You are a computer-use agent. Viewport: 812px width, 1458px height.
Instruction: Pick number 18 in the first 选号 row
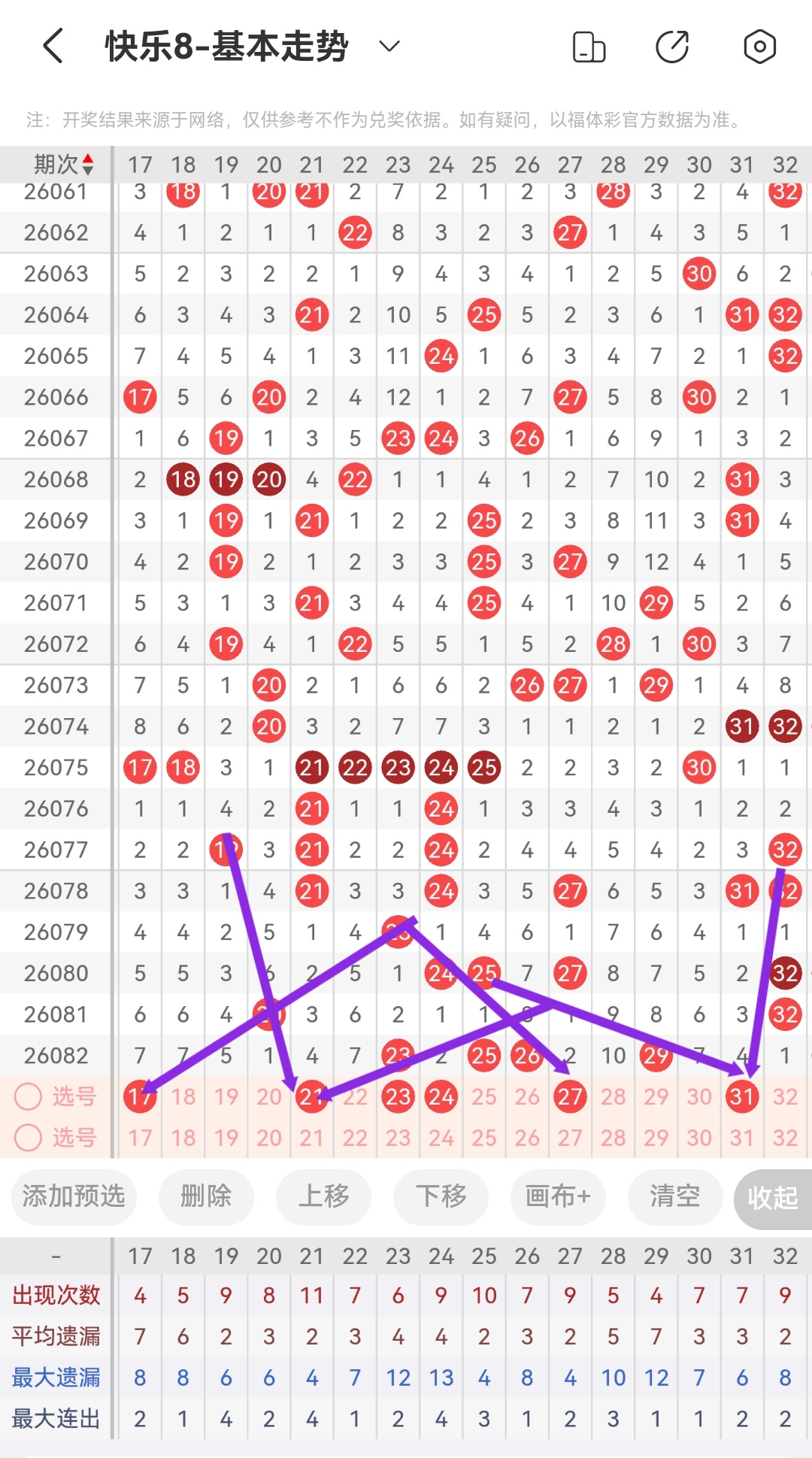[183, 1097]
